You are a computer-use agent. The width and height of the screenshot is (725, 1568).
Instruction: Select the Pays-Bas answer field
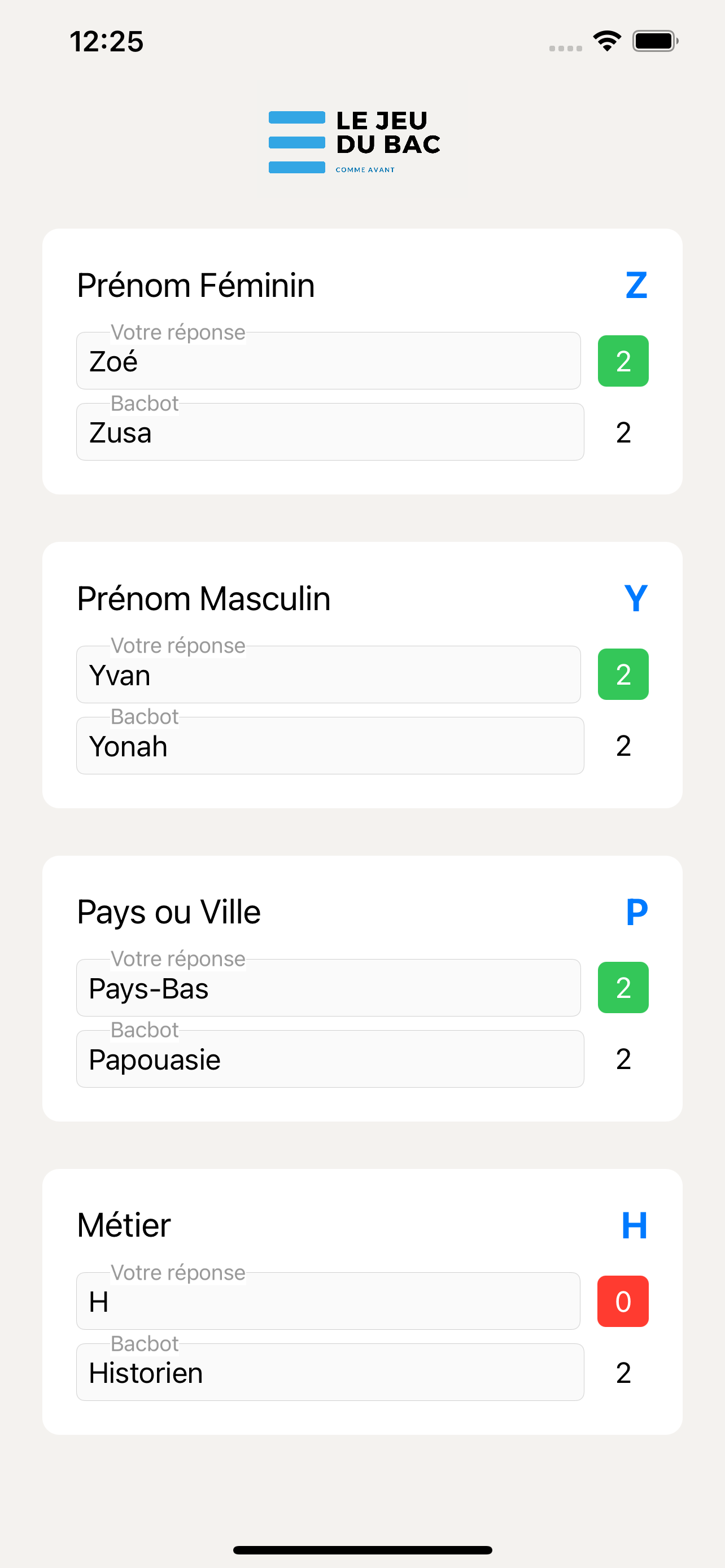pyautogui.click(x=328, y=987)
